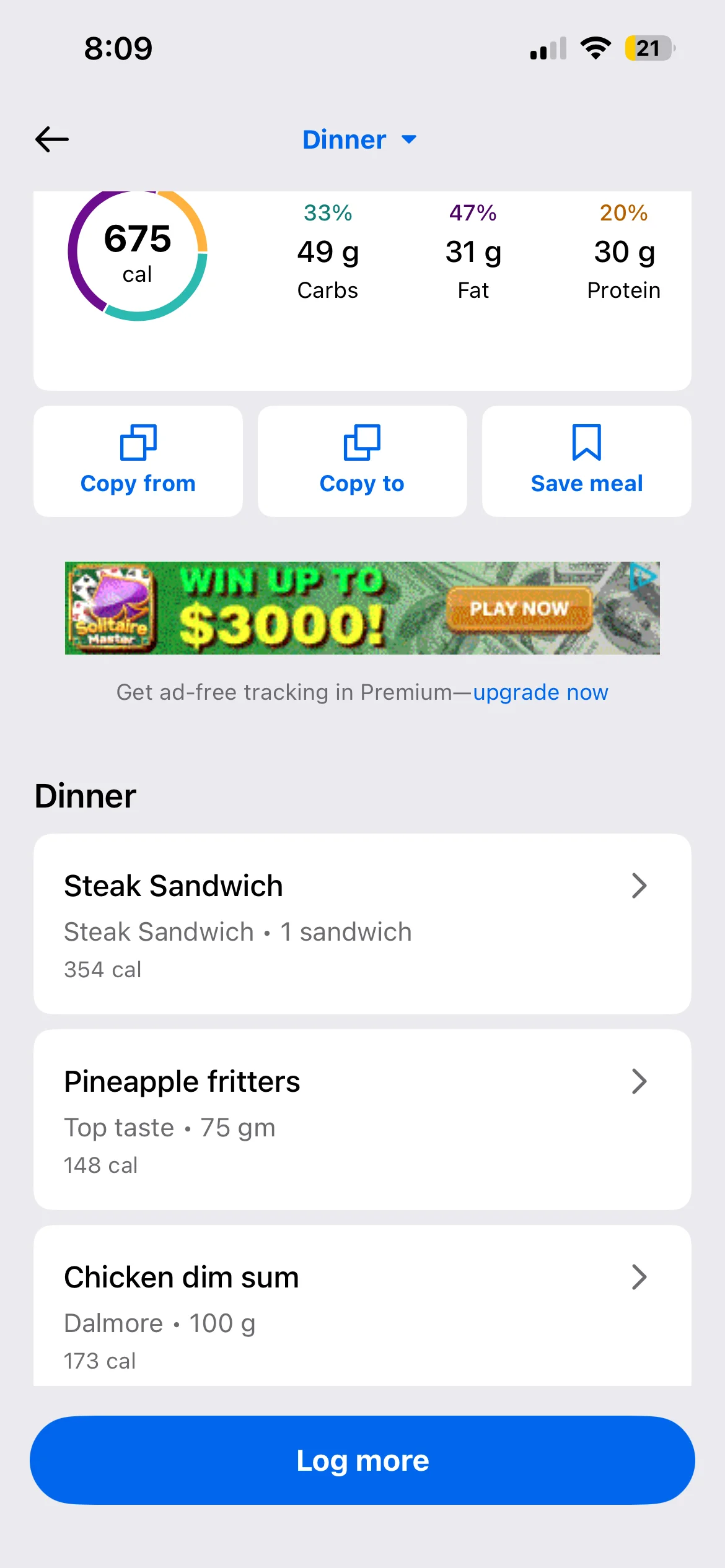Open the Chicken dim sum entry

[x=362, y=1307]
